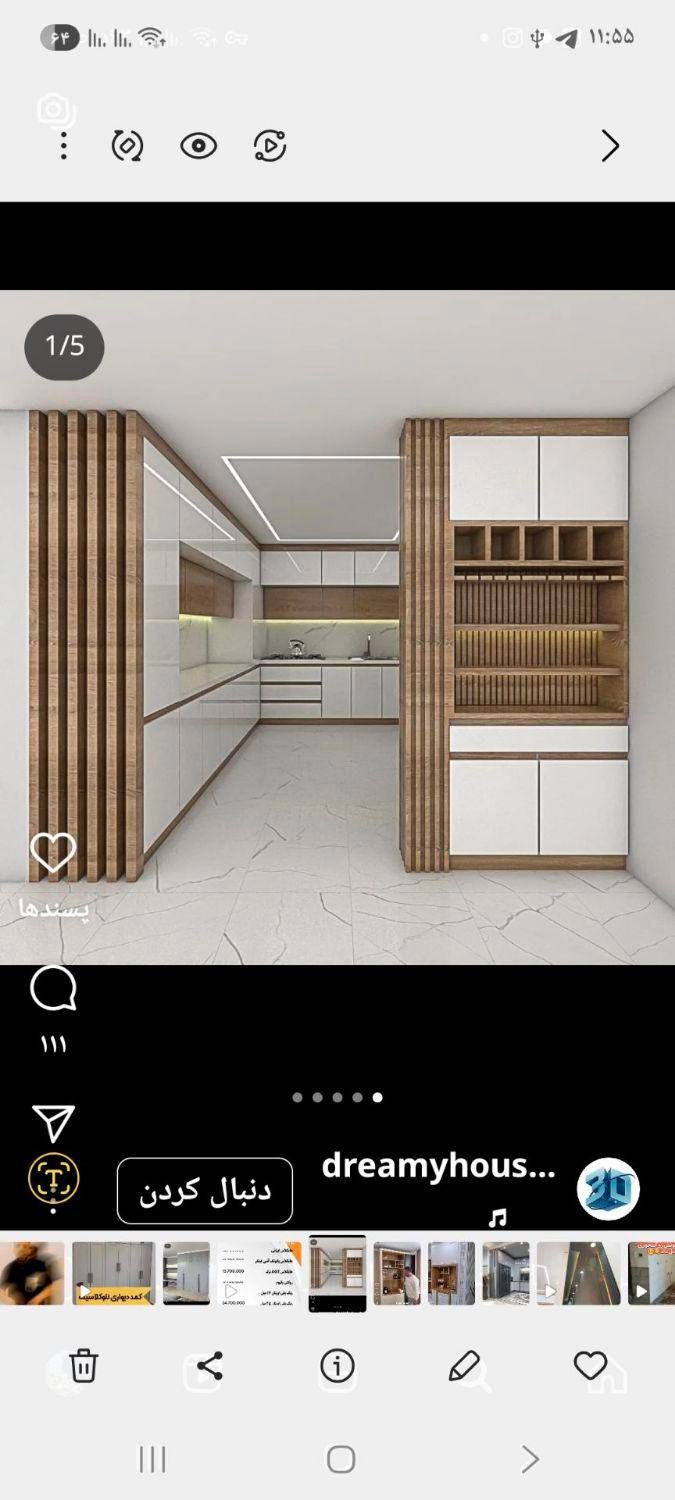Open the three-dot more options menu
This screenshot has width=675, height=1500.
(63, 147)
